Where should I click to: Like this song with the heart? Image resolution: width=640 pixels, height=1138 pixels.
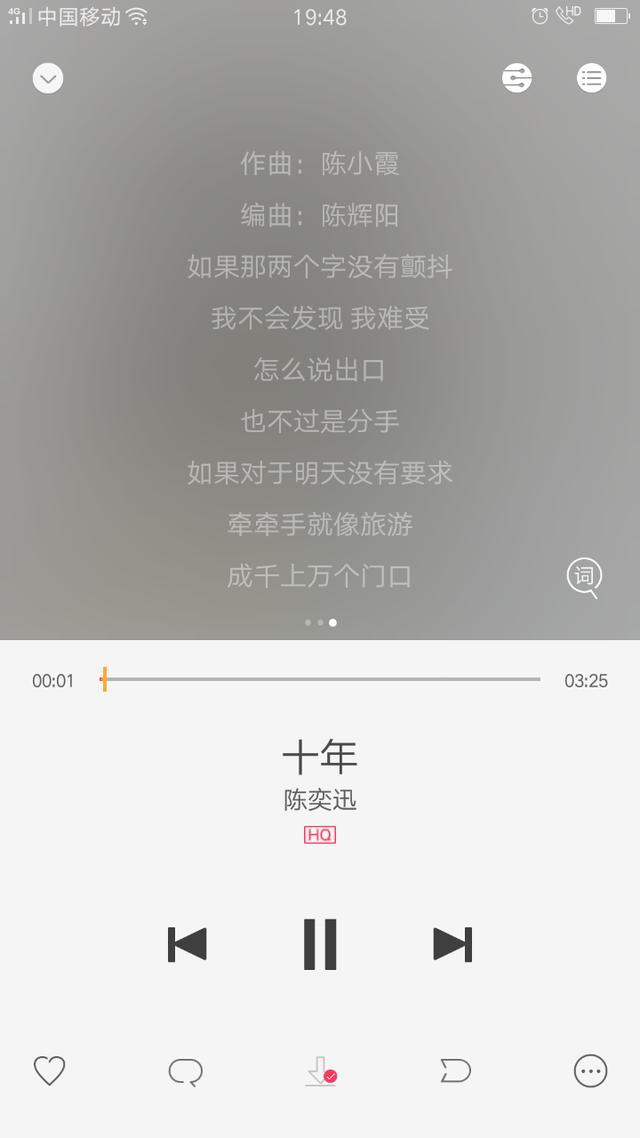(49, 1071)
